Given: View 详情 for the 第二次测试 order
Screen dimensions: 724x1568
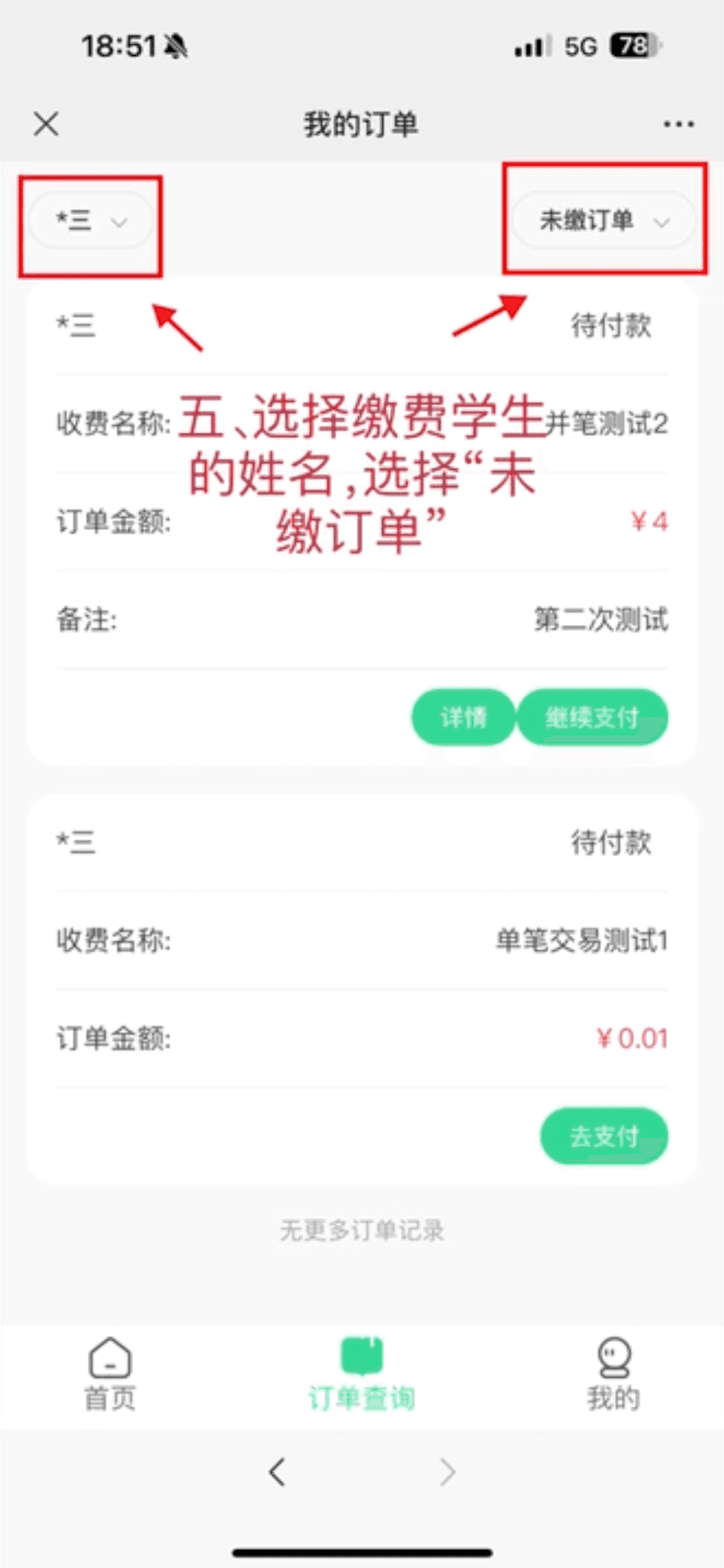Looking at the screenshot, I should [463, 718].
